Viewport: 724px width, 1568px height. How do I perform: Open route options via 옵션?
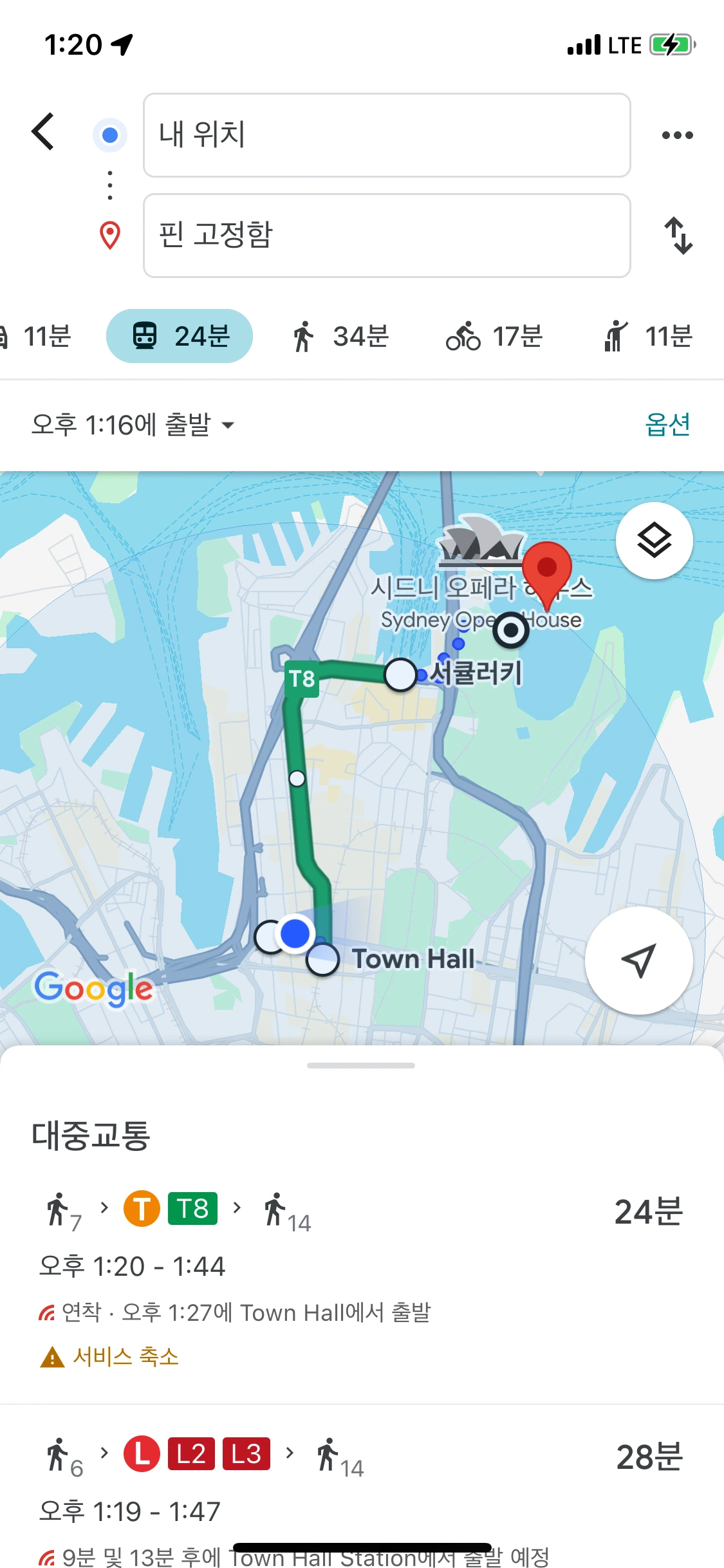coord(667,425)
